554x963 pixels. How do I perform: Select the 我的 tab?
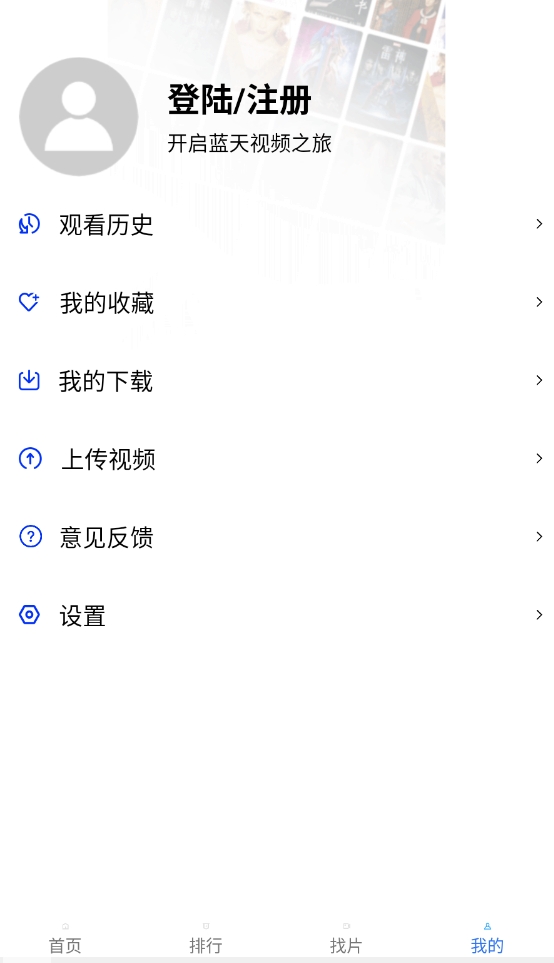tap(487, 940)
